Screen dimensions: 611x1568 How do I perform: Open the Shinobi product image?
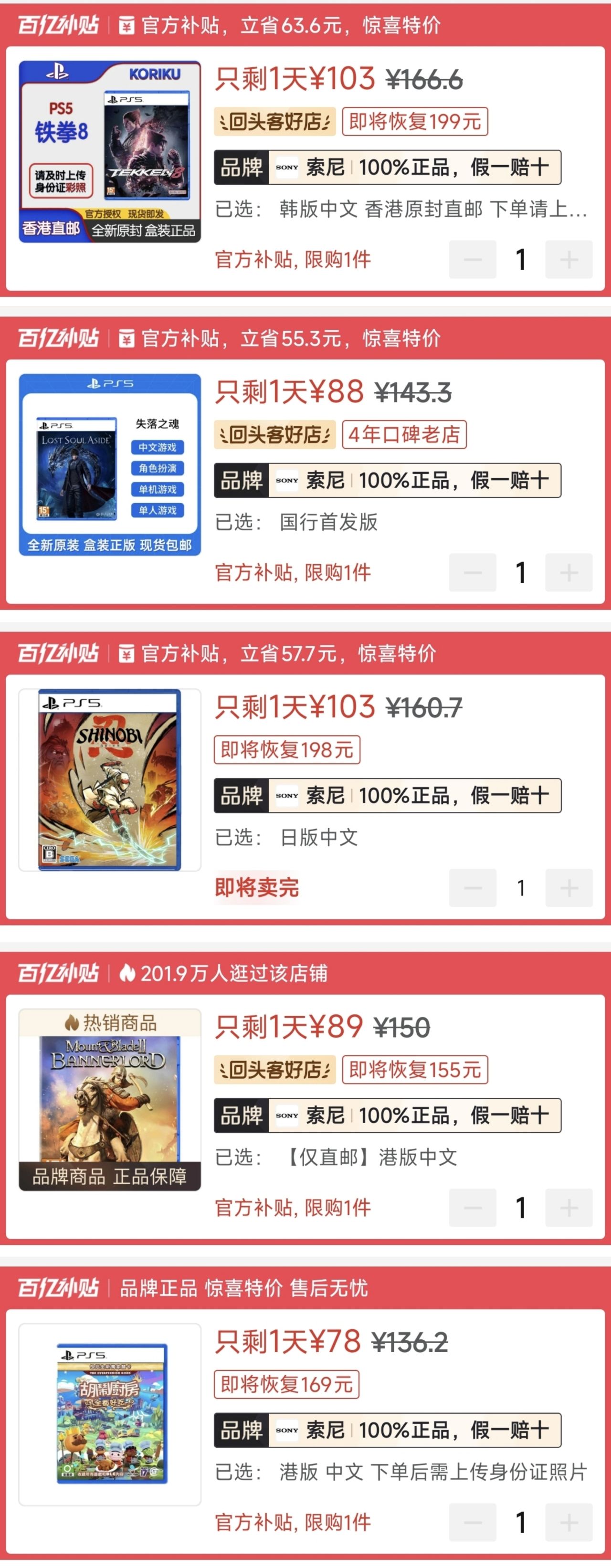coord(109,780)
